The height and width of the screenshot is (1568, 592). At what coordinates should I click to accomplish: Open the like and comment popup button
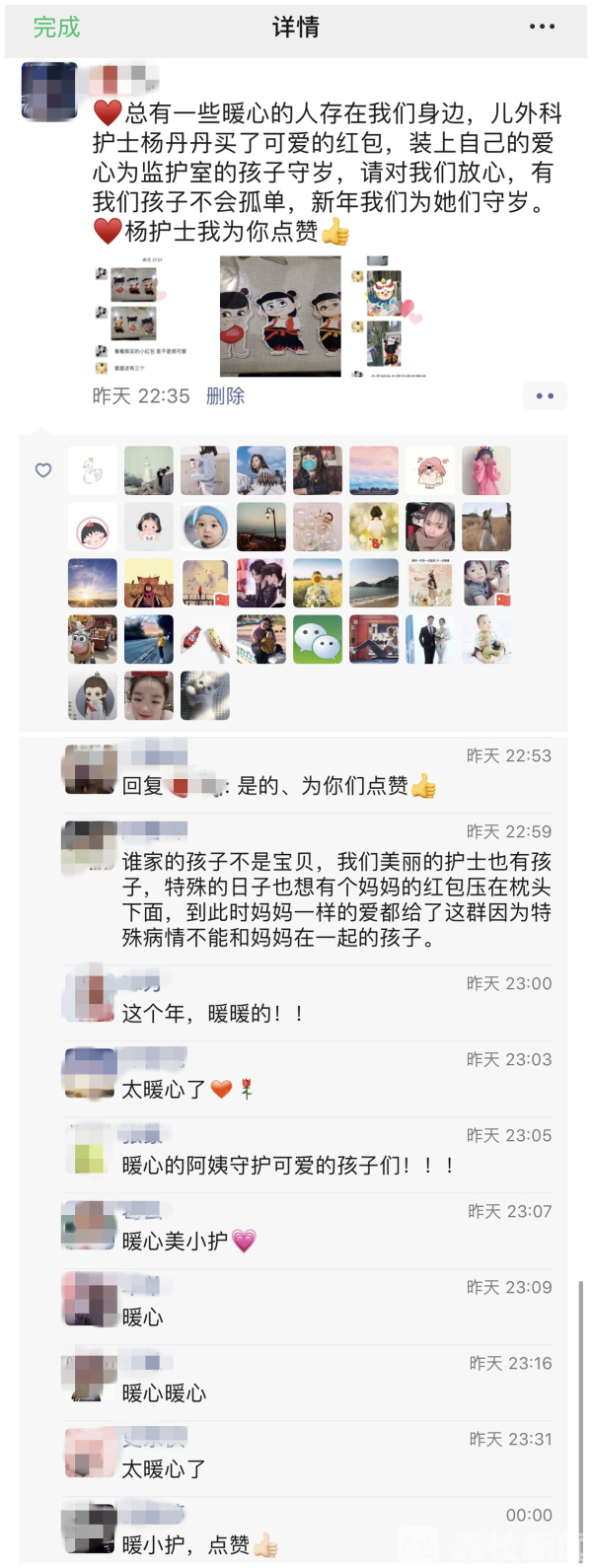tap(545, 395)
